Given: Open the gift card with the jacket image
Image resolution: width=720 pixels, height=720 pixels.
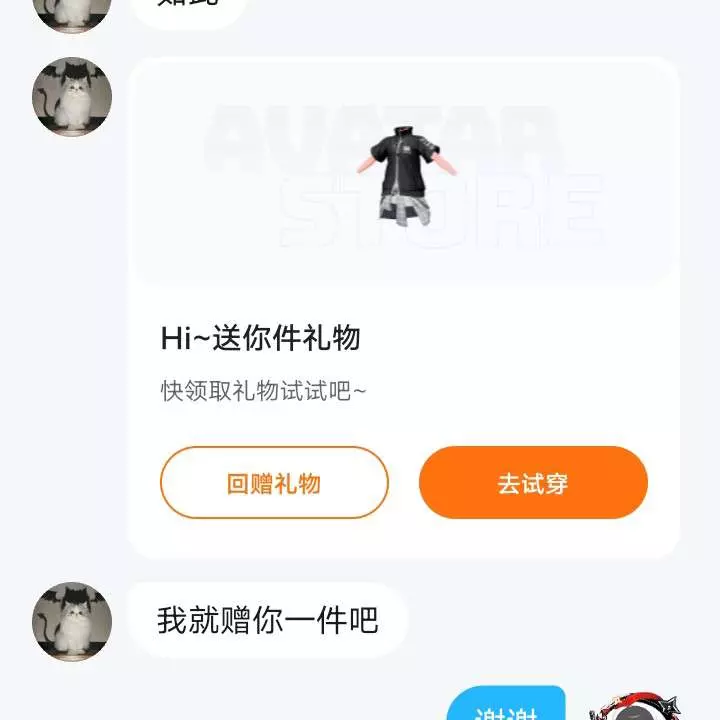Looking at the screenshot, I should pos(403,175).
